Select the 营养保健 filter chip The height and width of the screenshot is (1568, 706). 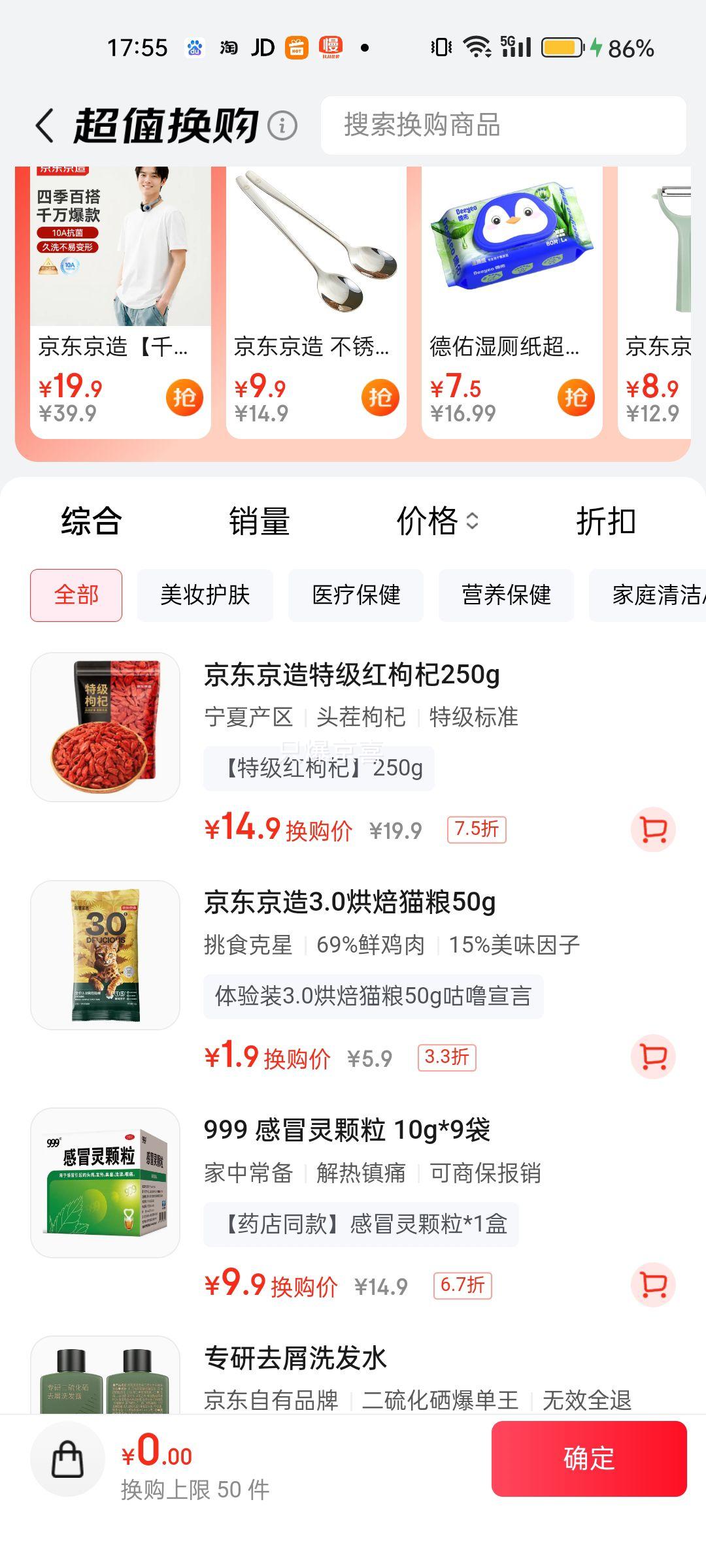[507, 595]
